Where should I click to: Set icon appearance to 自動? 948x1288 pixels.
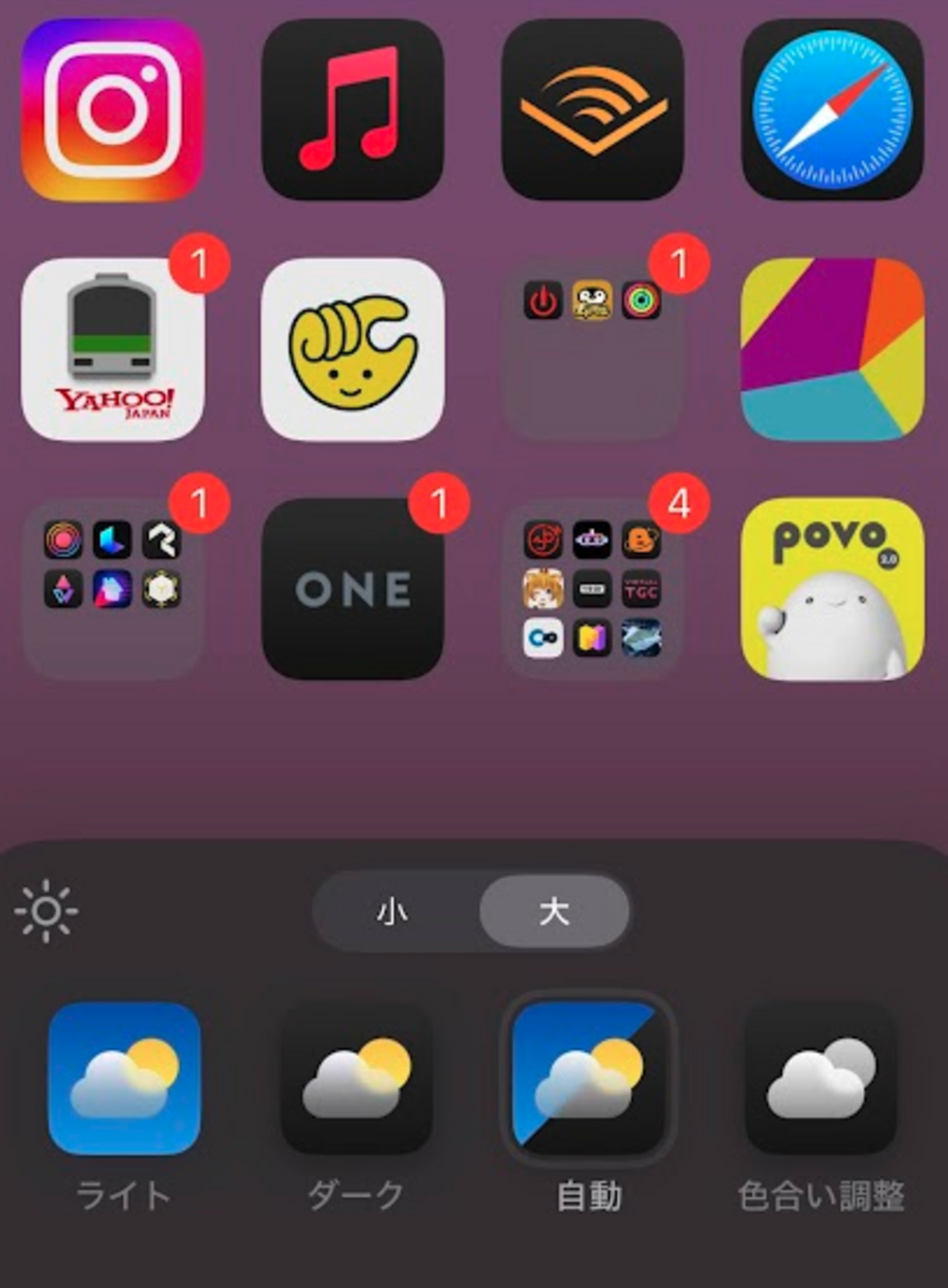pos(588,1079)
